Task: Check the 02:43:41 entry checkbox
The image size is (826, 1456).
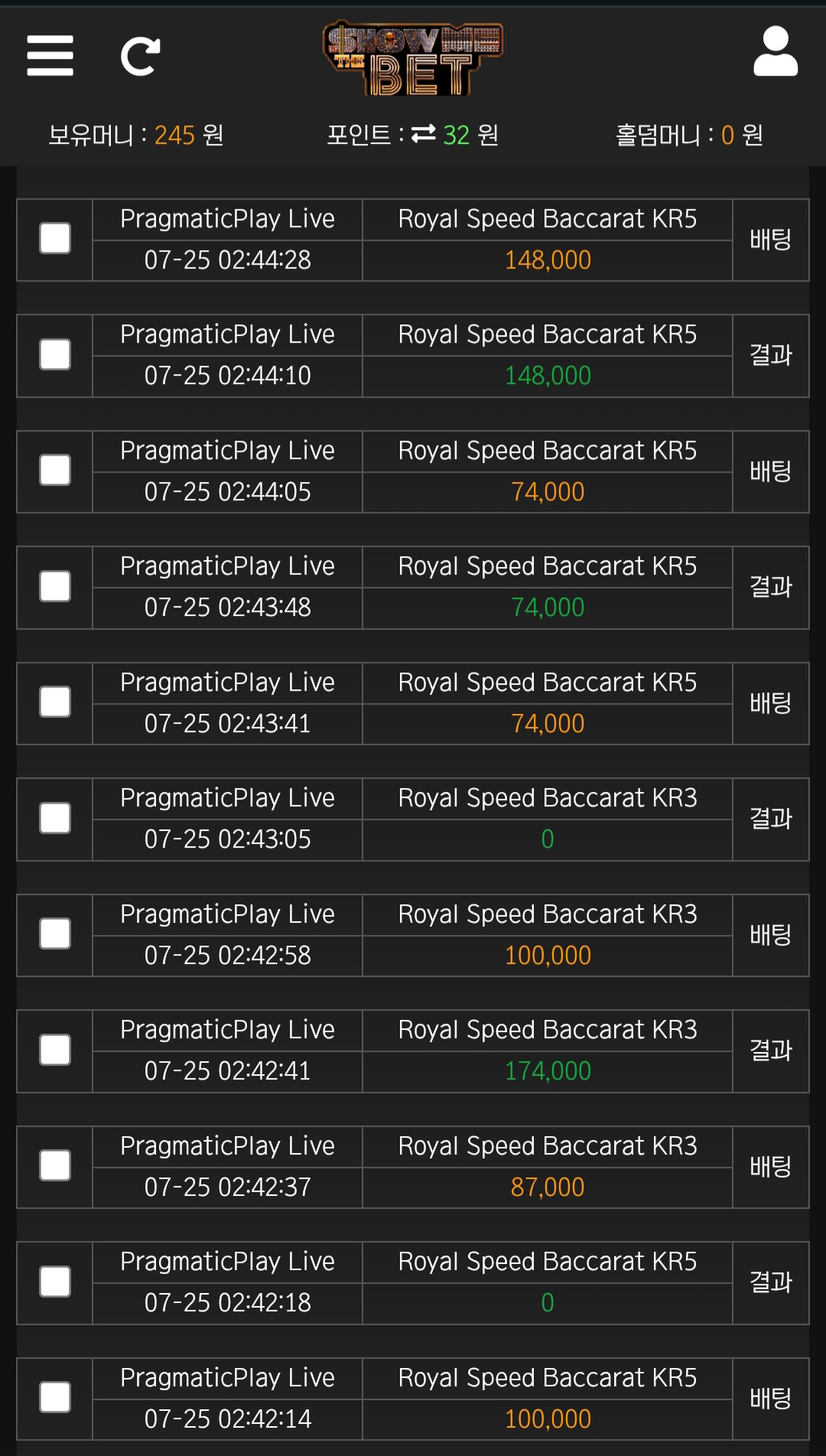Action: 55,702
